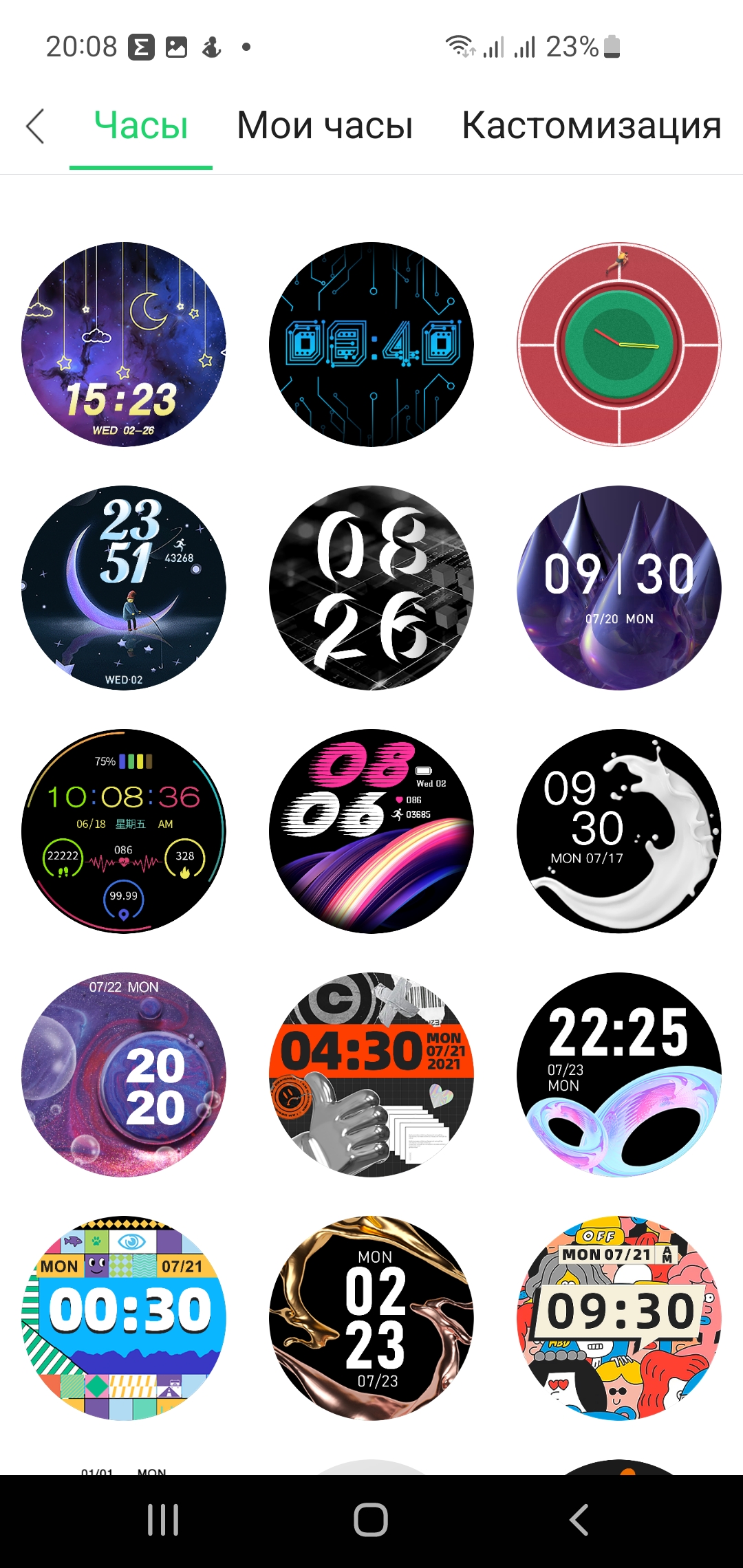The image size is (743, 1568).
Task: Open recent apps from the navigation bar
Action: pyautogui.click(x=163, y=1520)
